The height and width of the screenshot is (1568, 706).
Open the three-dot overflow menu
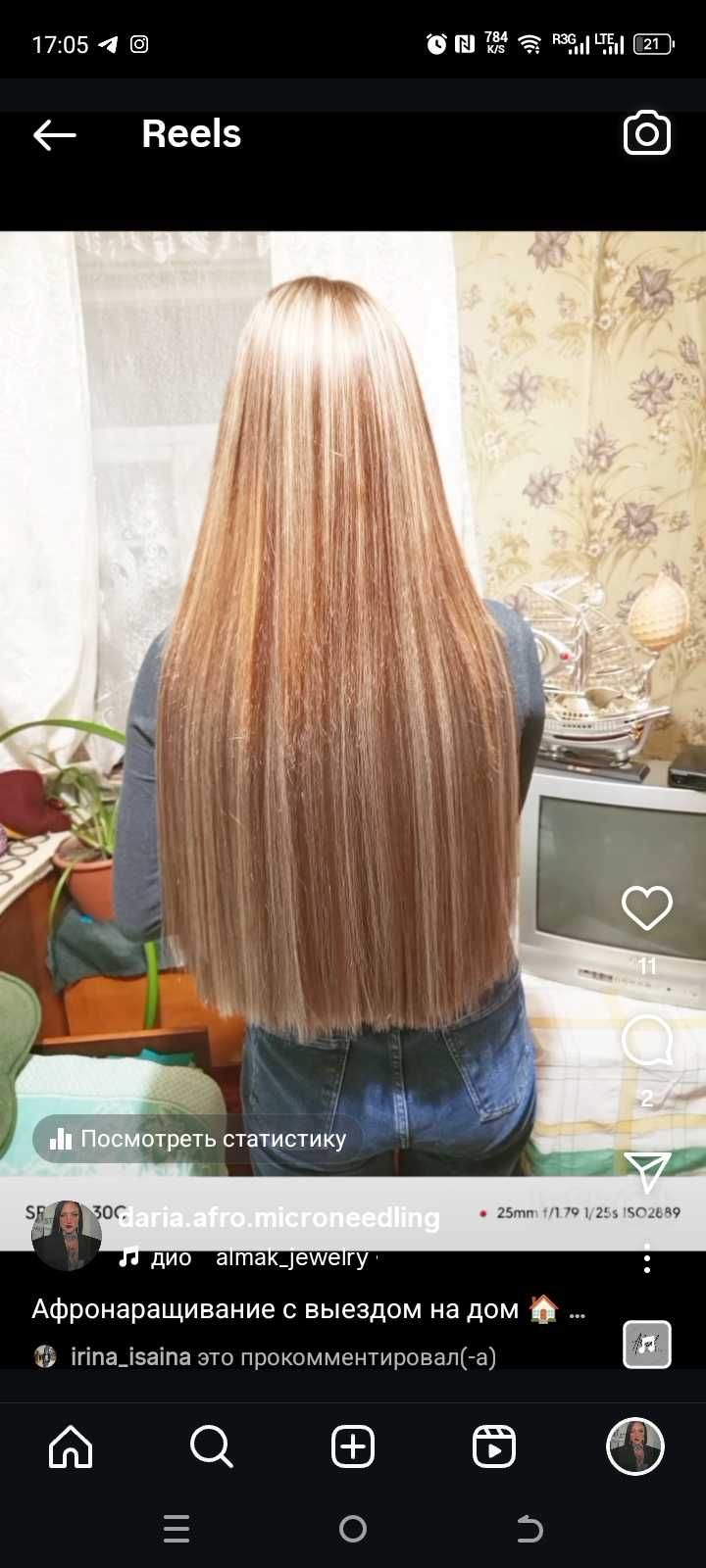(646, 1259)
